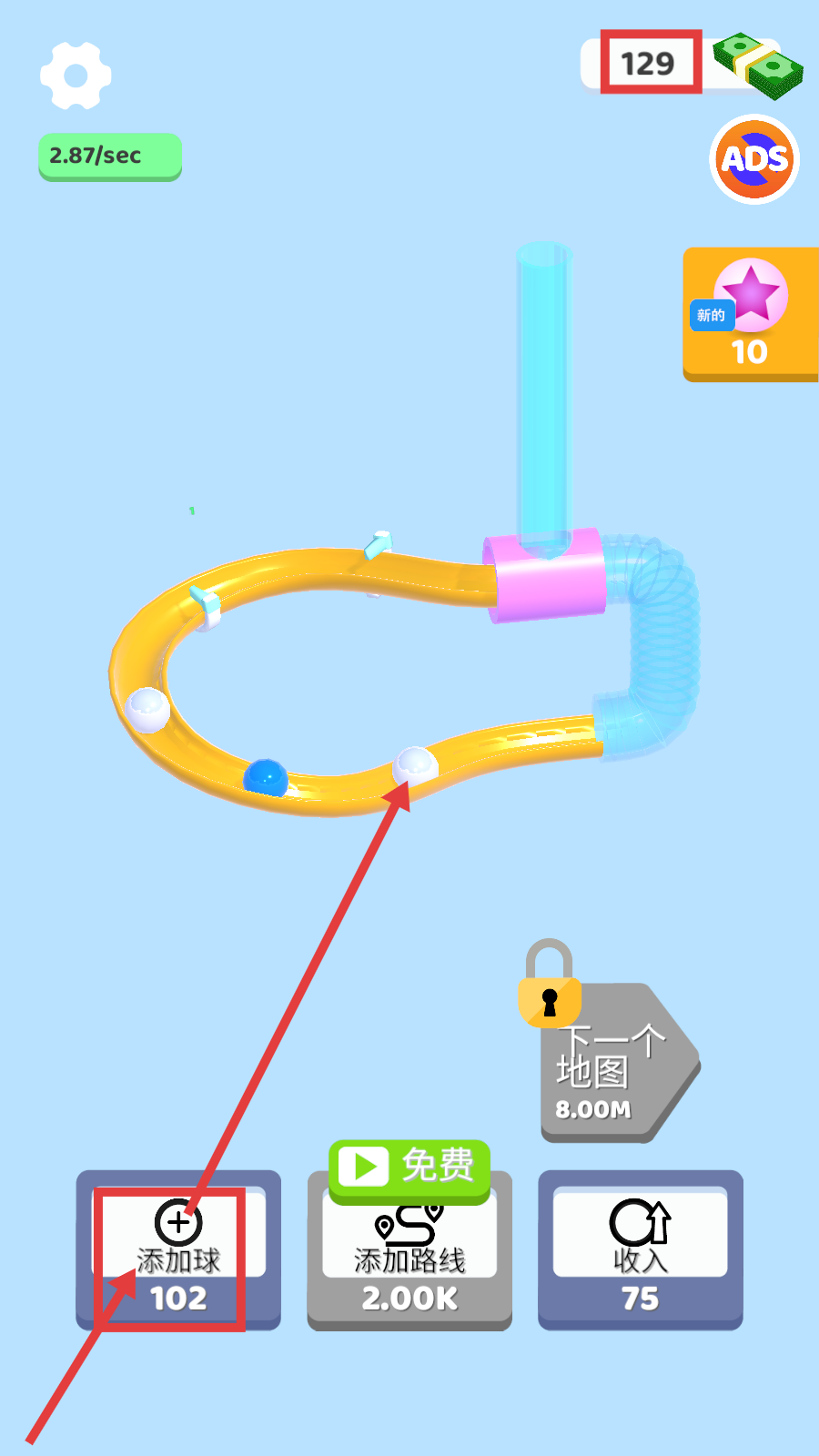Tap the locked 下一个地图 button
Image resolution: width=819 pixels, height=1456 pixels.
[610, 1065]
